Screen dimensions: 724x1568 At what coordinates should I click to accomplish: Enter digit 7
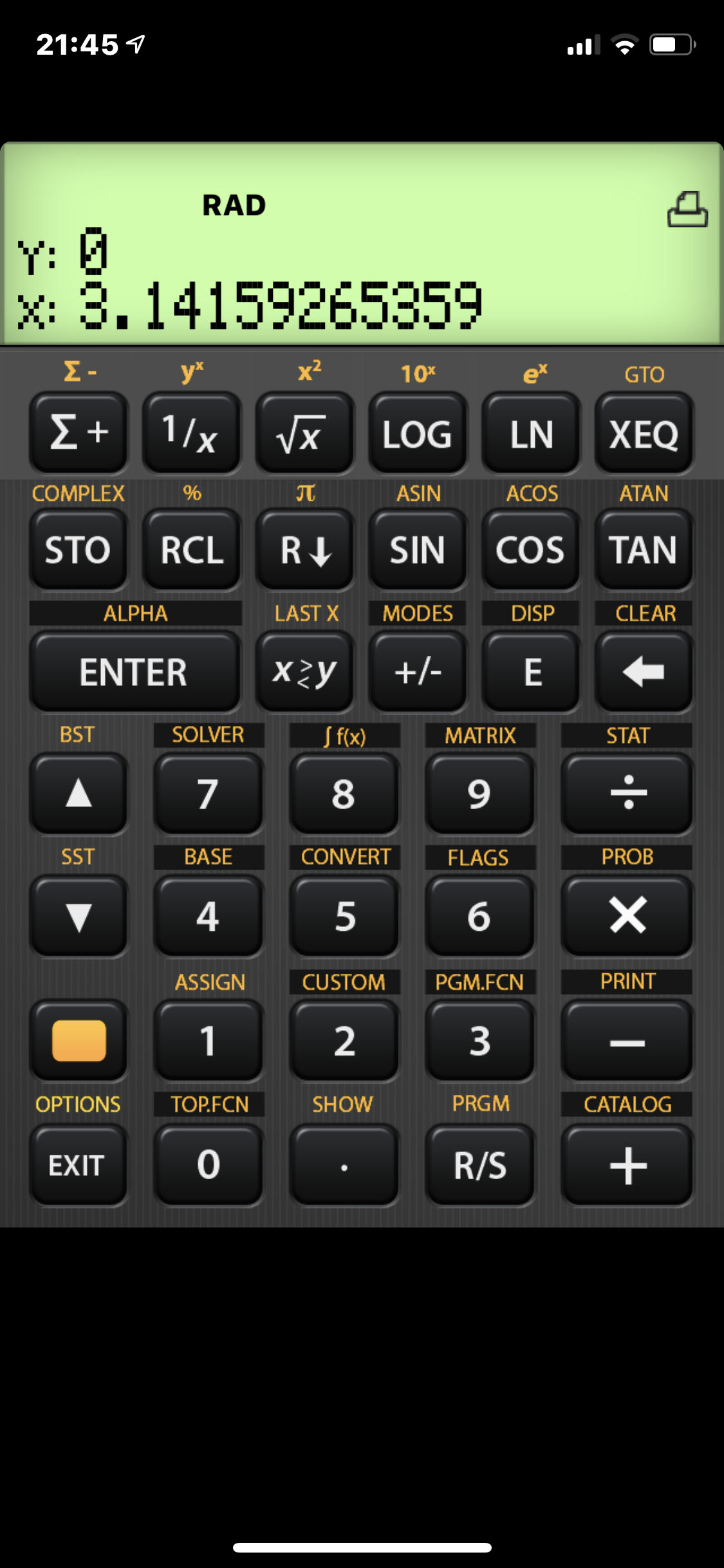tap(209, 794)
